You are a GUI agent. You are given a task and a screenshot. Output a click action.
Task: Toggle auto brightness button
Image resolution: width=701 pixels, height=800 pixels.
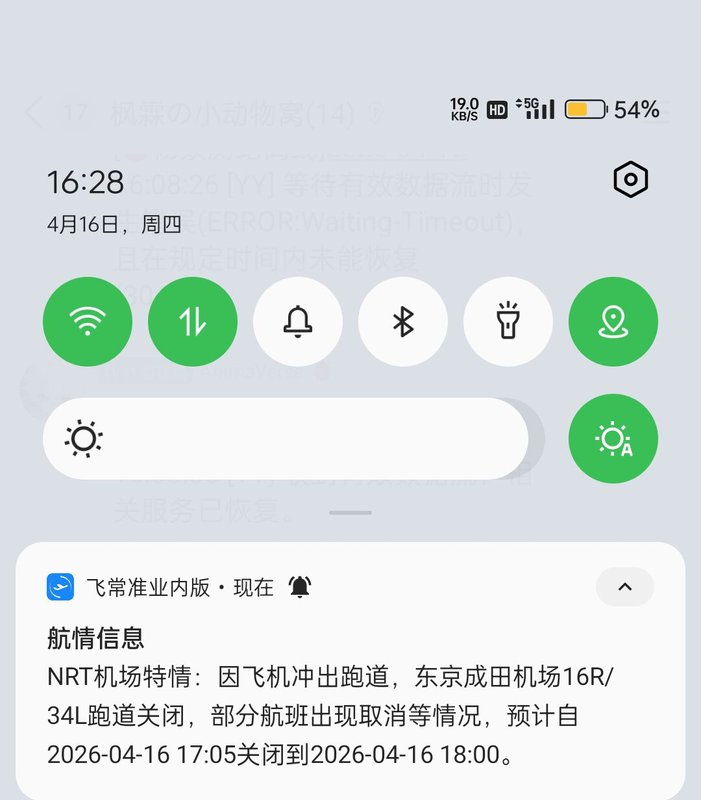[613, 439]
